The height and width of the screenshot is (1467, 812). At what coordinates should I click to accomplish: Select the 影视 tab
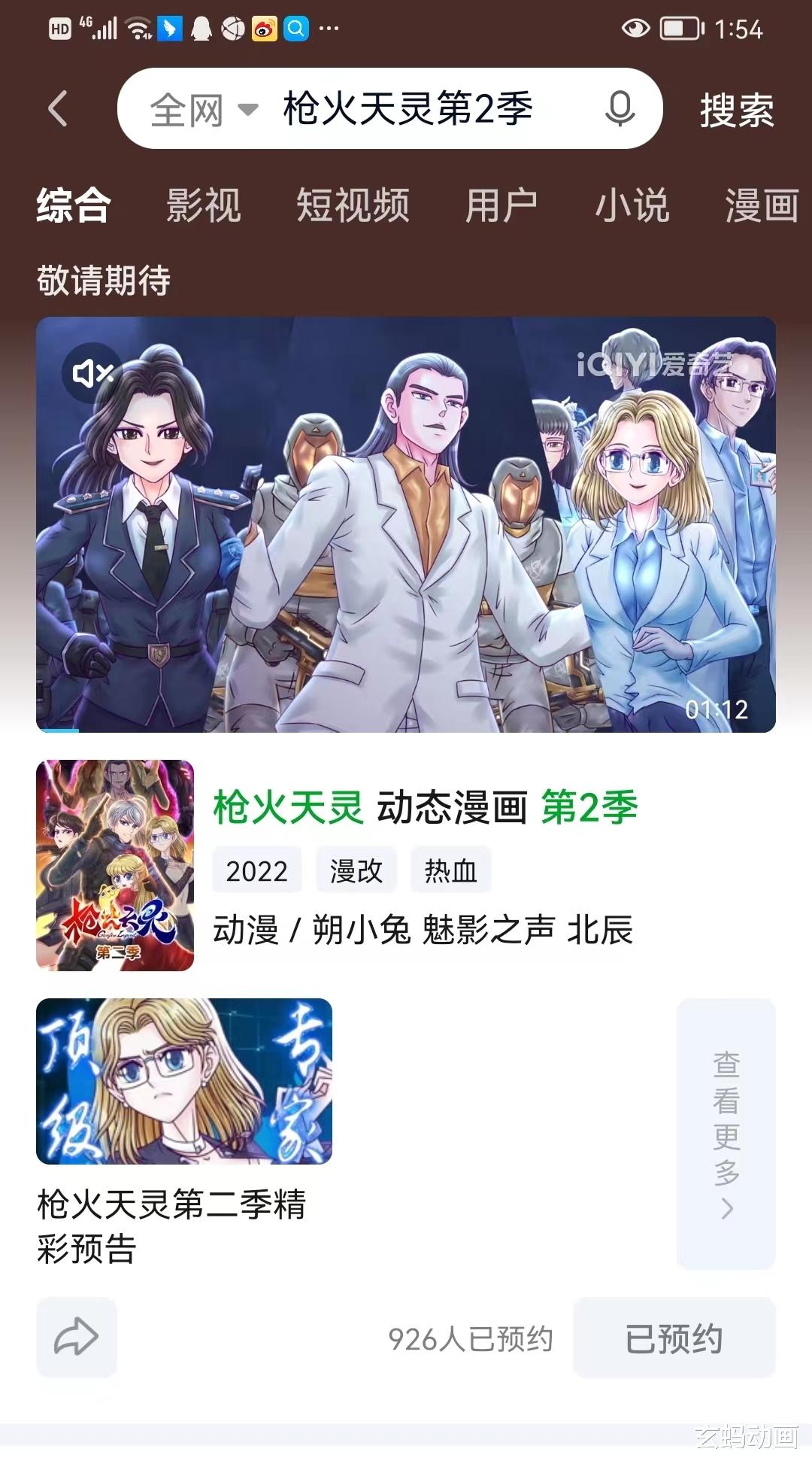[203, 205]
